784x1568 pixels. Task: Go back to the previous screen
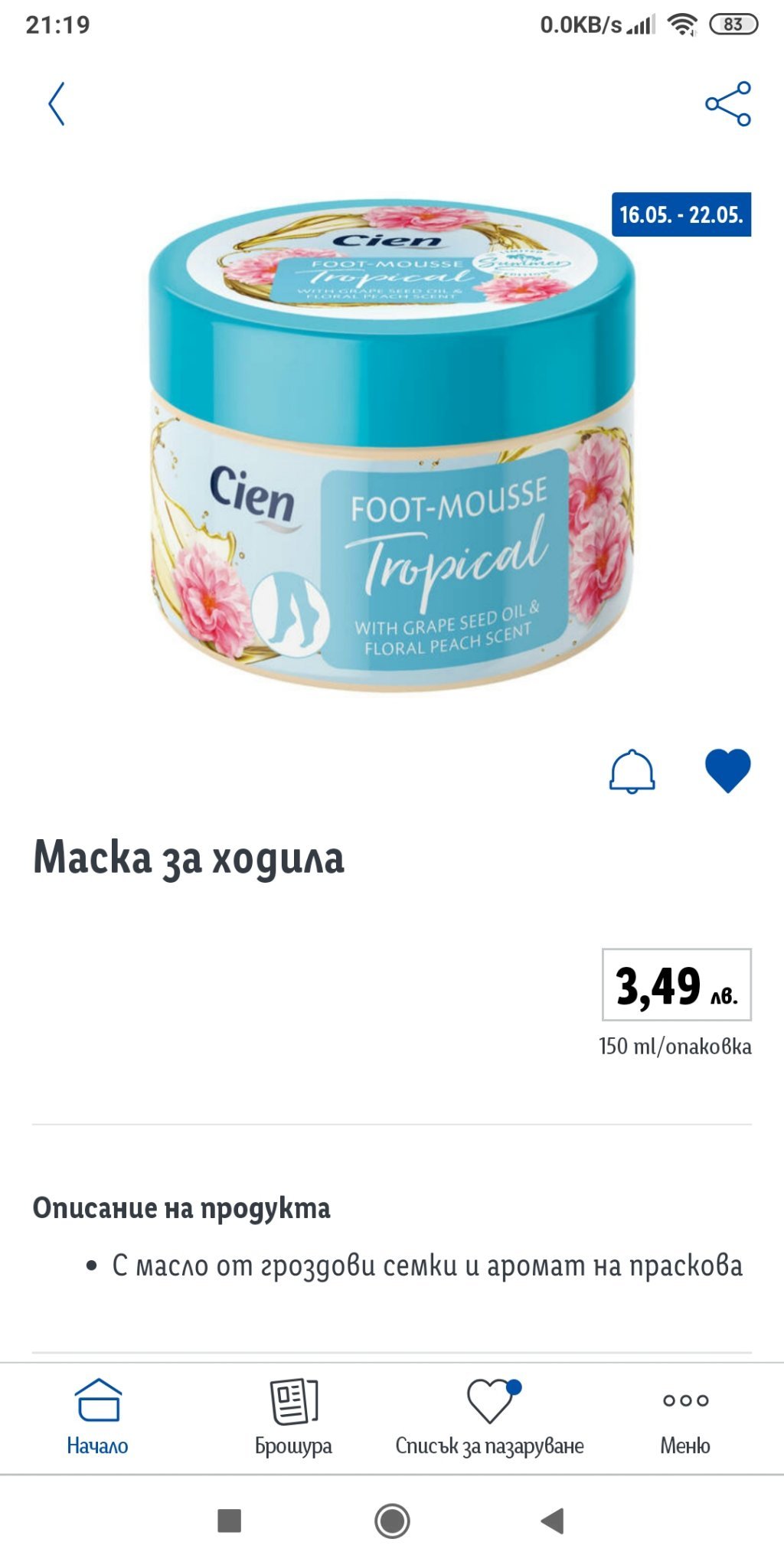pyautogui.click(x=57, y=104)
